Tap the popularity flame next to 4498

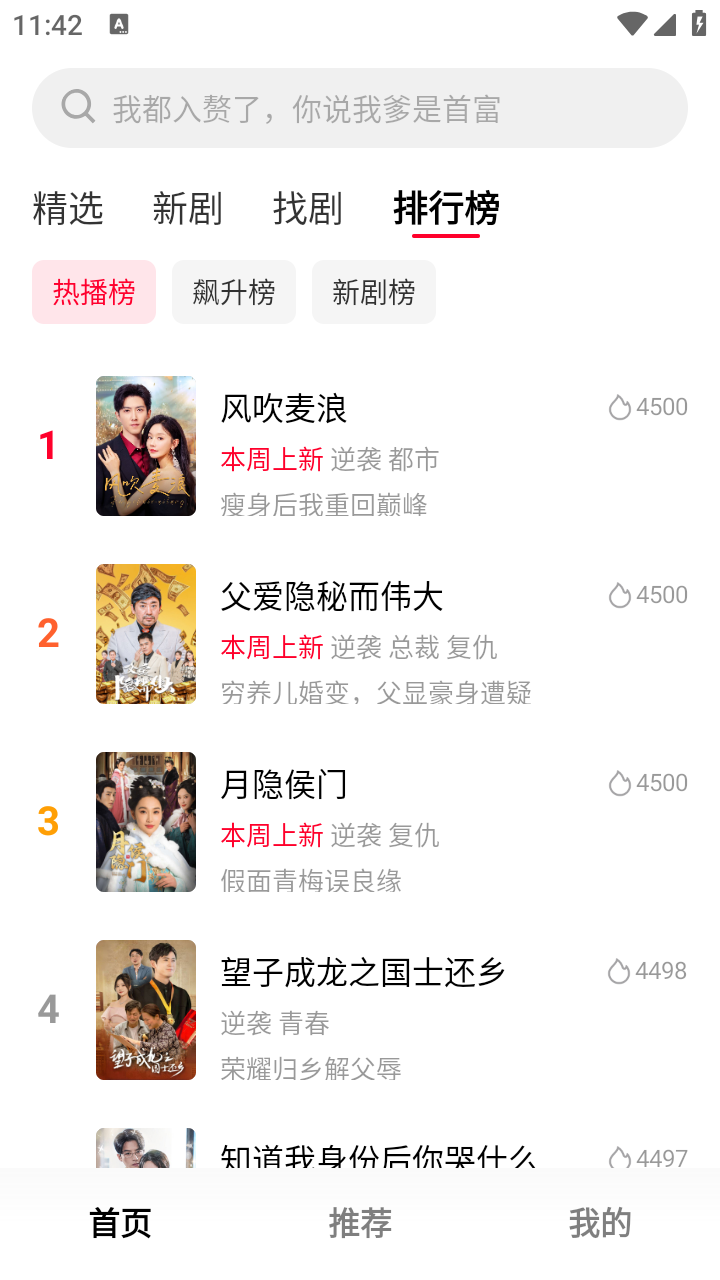[619, 970]
